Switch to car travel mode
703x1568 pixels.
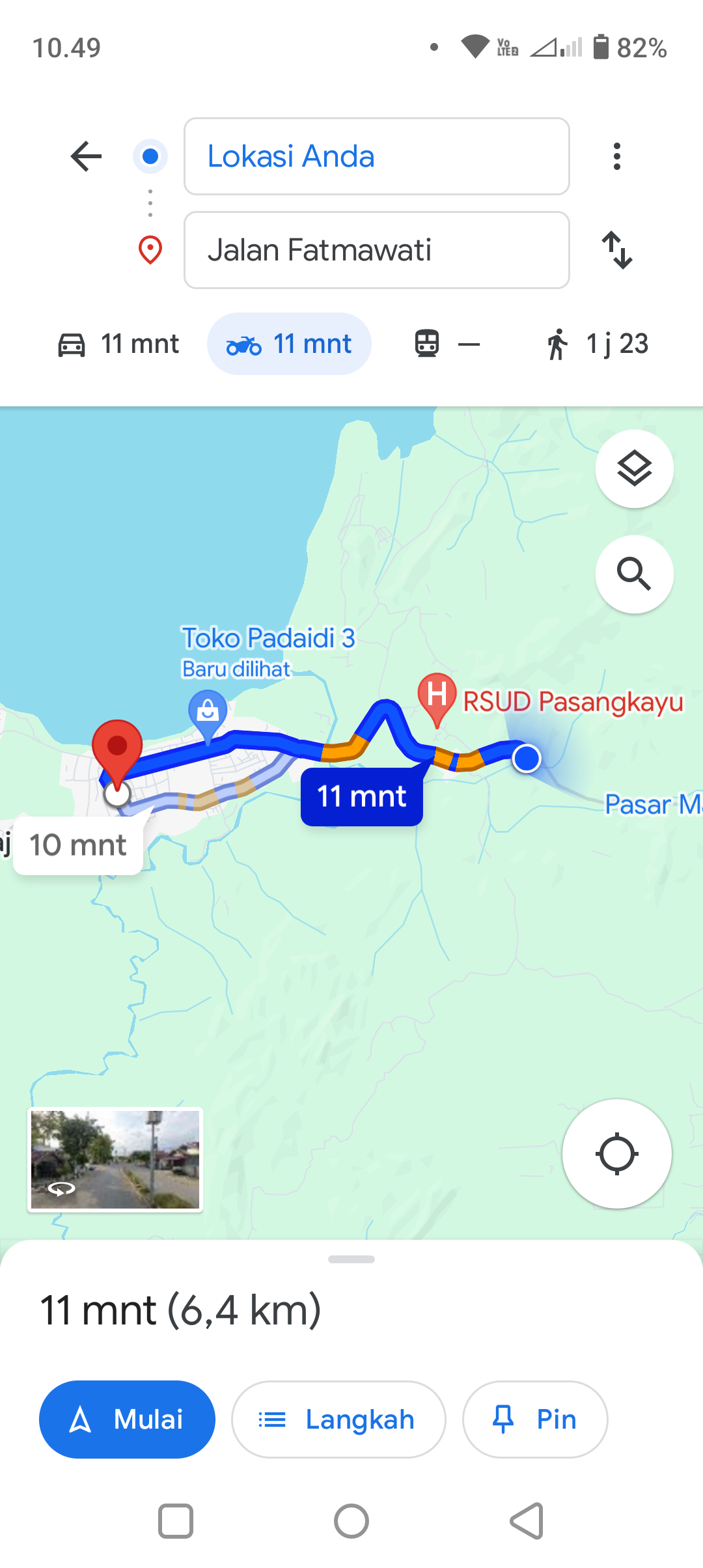[x=118, y=344]
